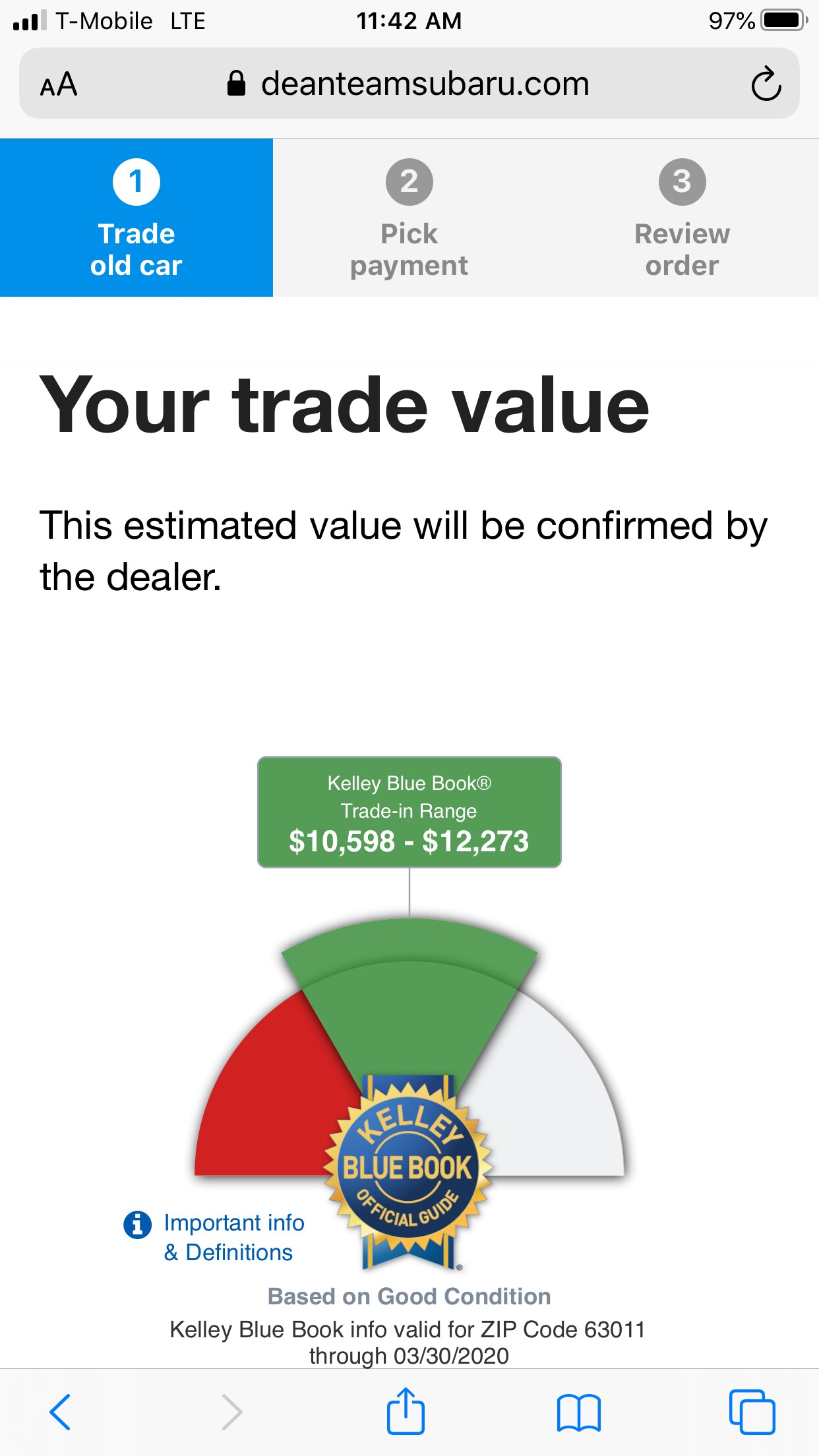Go back to the previous page

[x=60, y=1412]
